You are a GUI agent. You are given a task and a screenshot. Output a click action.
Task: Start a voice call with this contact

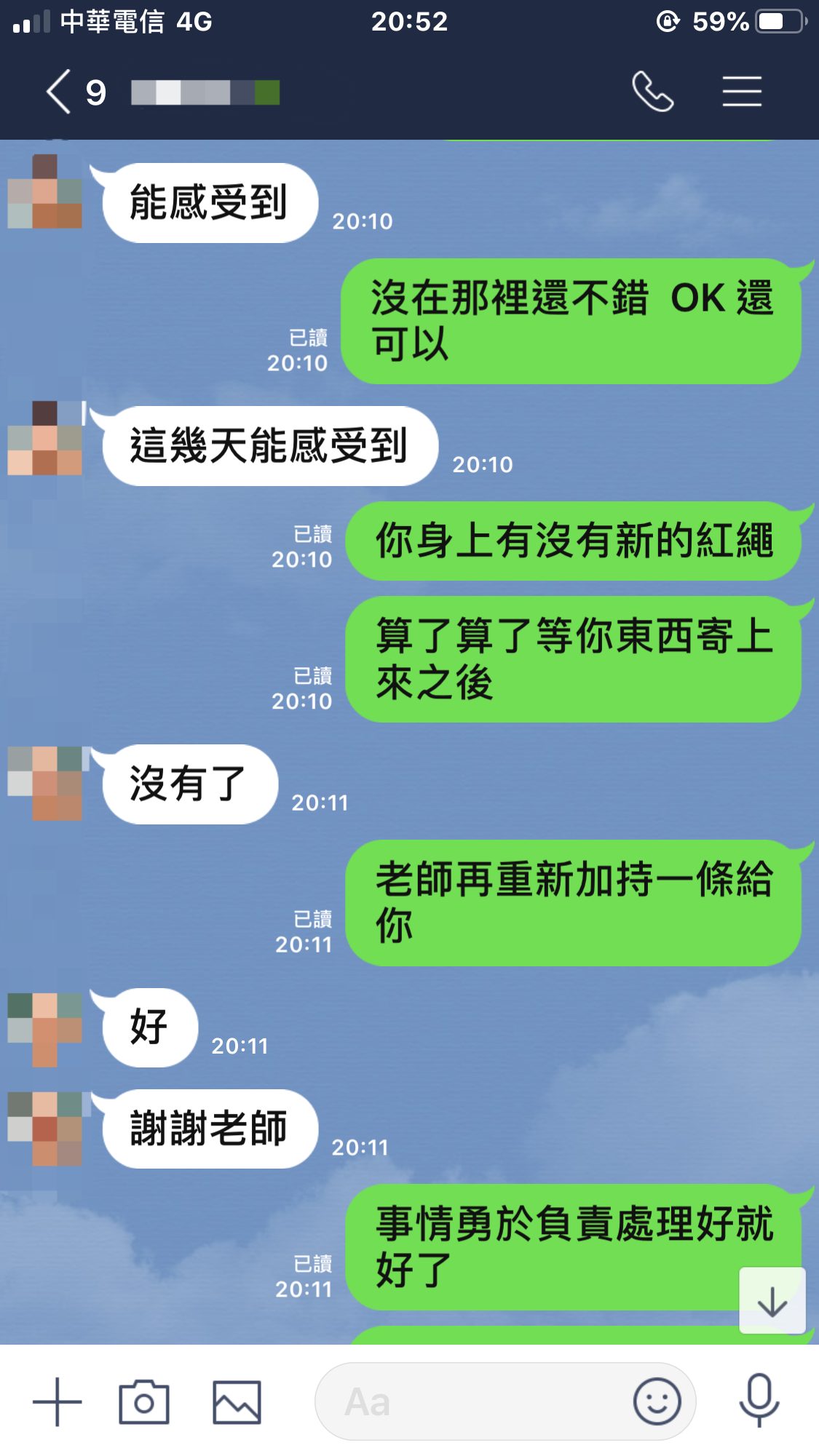pyautogui.click(x=653, y=92)
